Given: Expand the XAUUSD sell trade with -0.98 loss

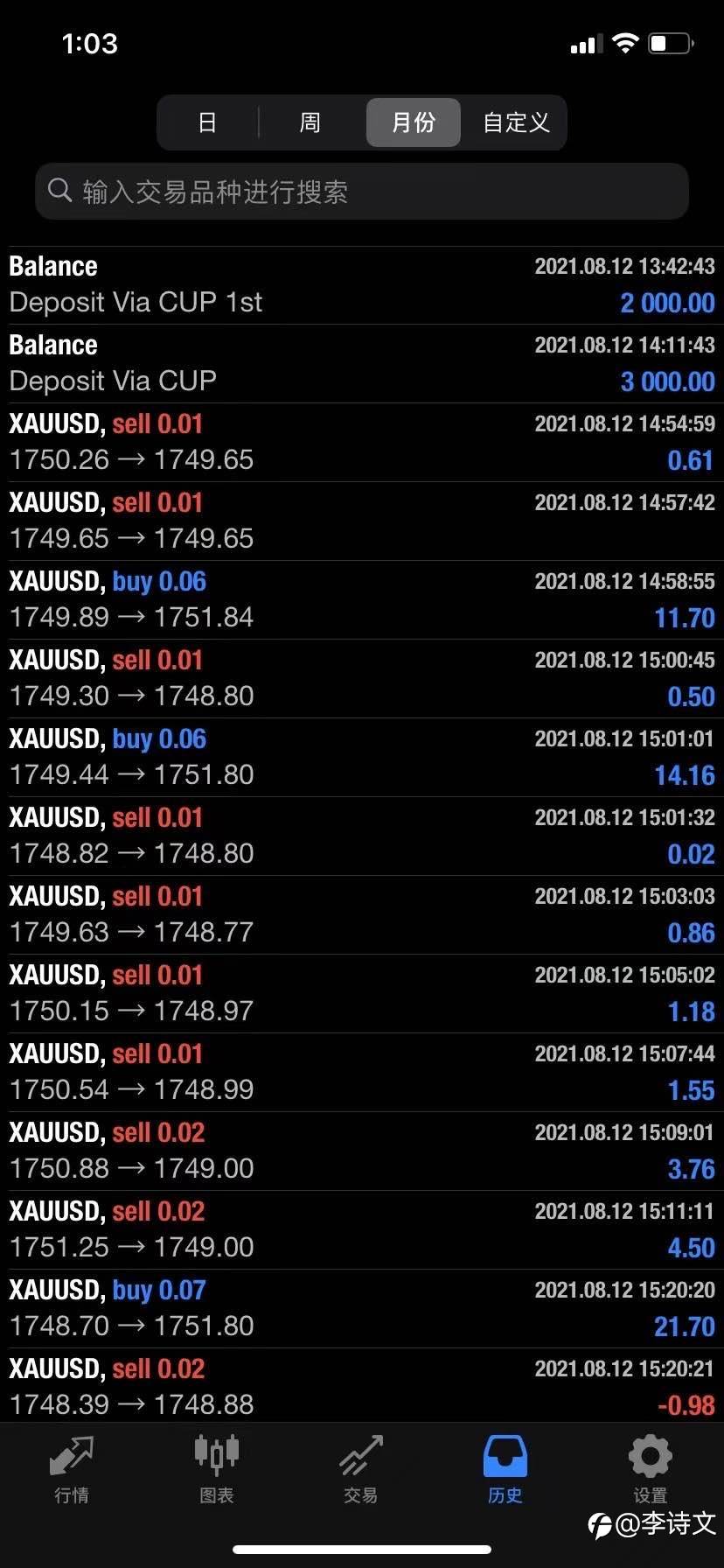Looking at the screenshot, I should pos(362,1386).
